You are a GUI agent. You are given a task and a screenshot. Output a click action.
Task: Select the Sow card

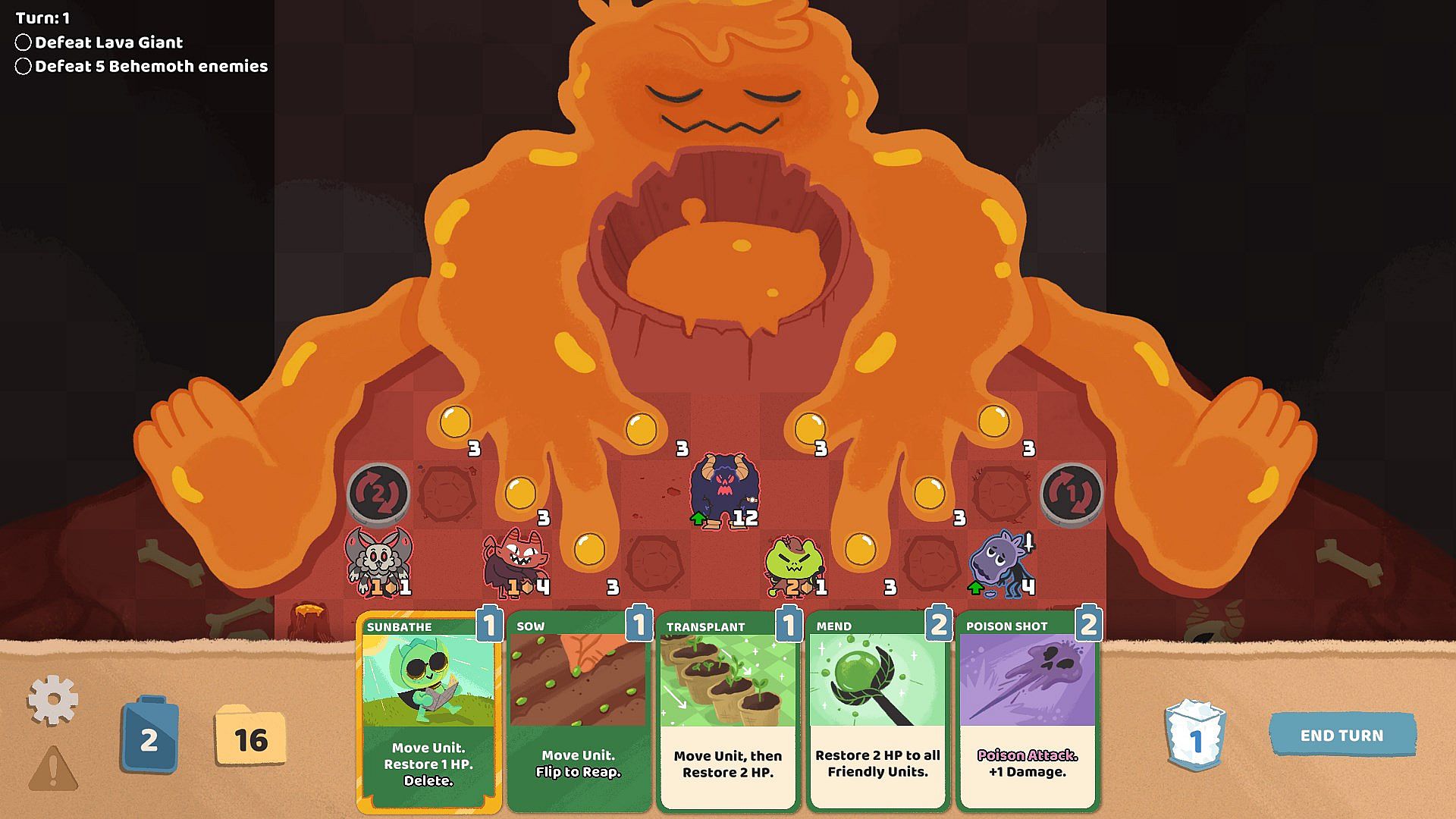point(578,713)
